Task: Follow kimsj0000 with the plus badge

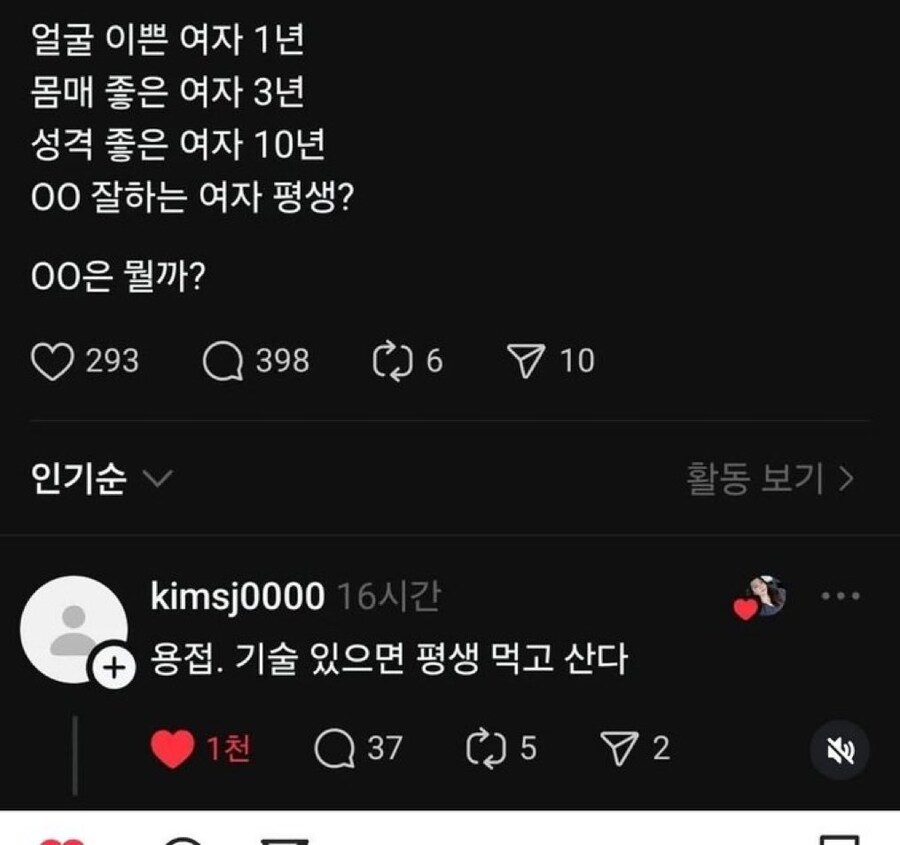Action: [x=115, y=668]
